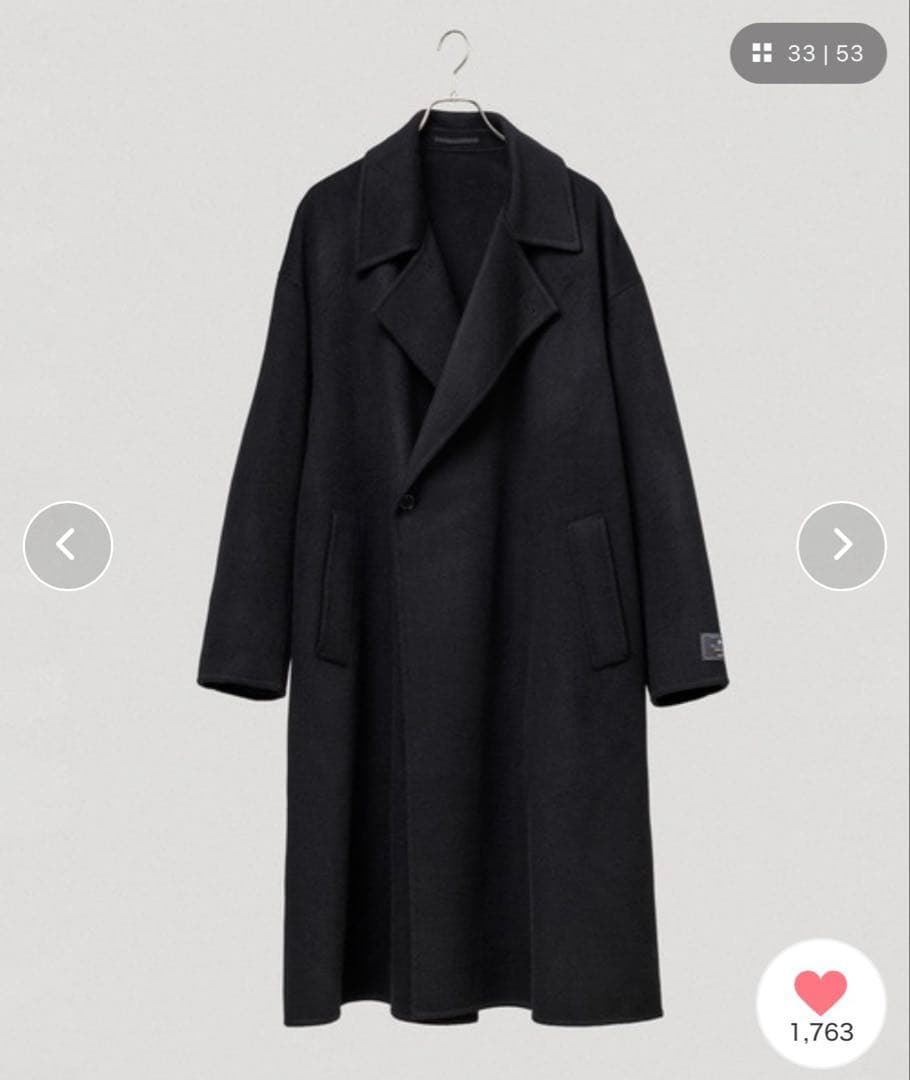
Task: Go to the previous product image
Action: (68, 545)
